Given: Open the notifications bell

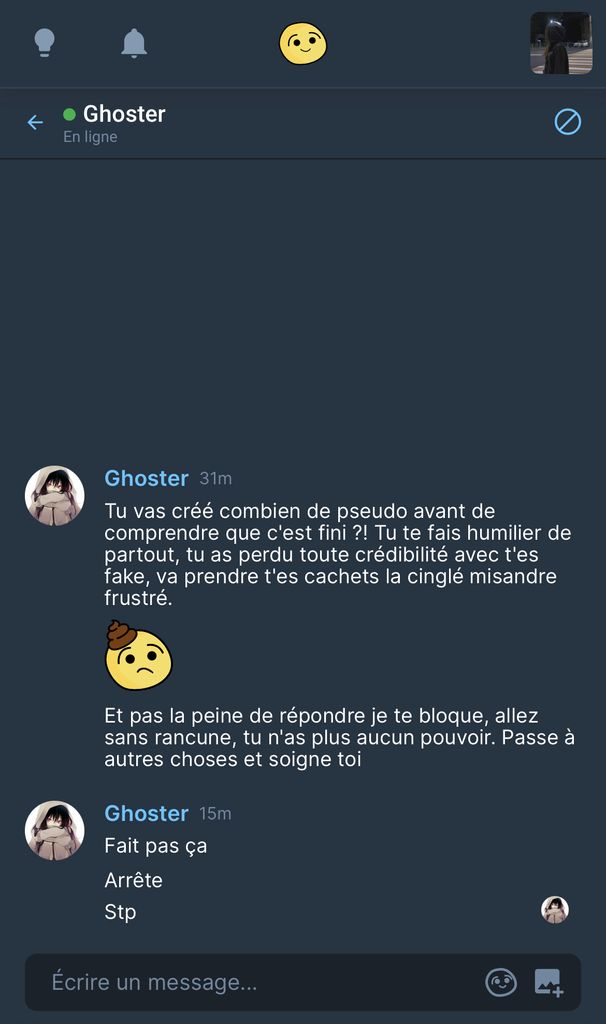Looking at the screenshot, I should [134, 43].
